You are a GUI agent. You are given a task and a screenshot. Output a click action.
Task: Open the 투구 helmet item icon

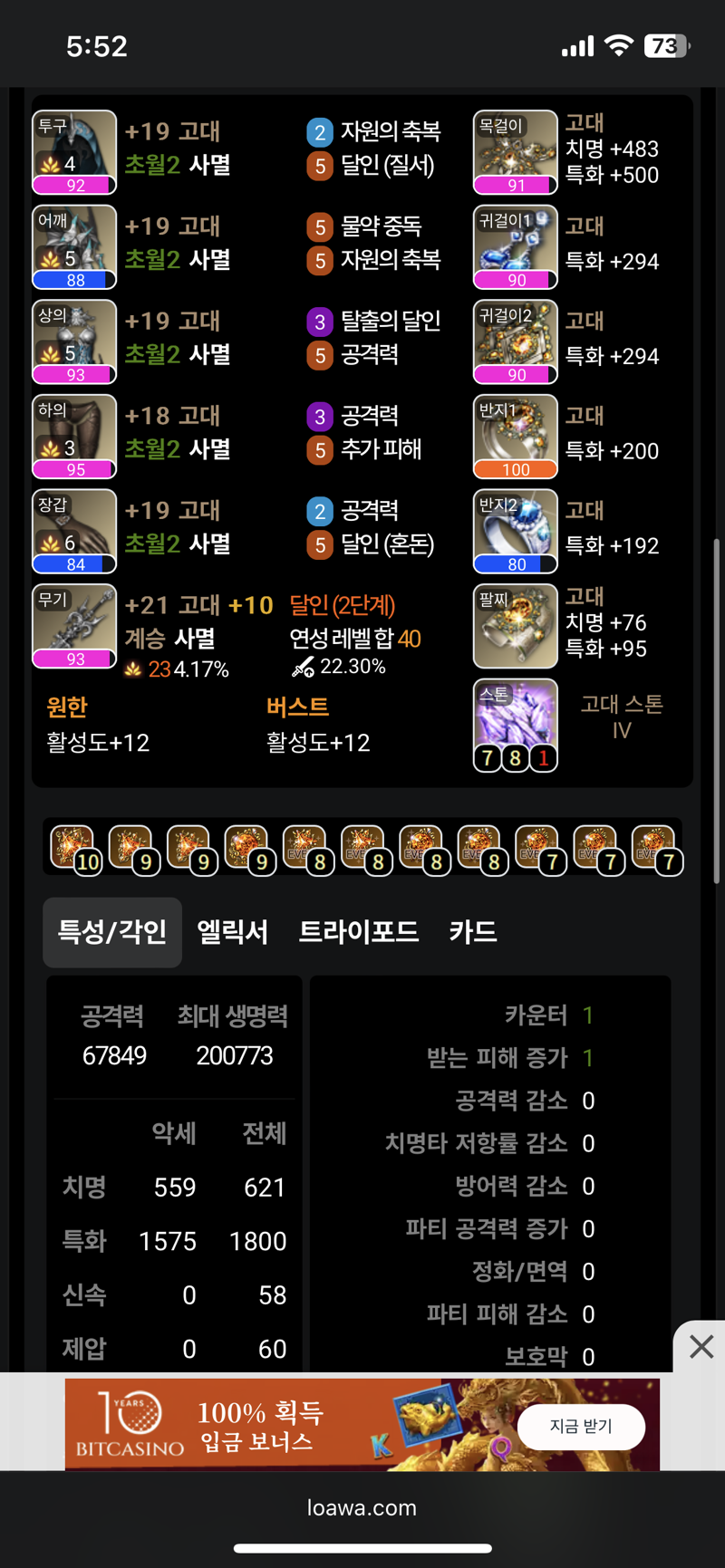(74, 151)
